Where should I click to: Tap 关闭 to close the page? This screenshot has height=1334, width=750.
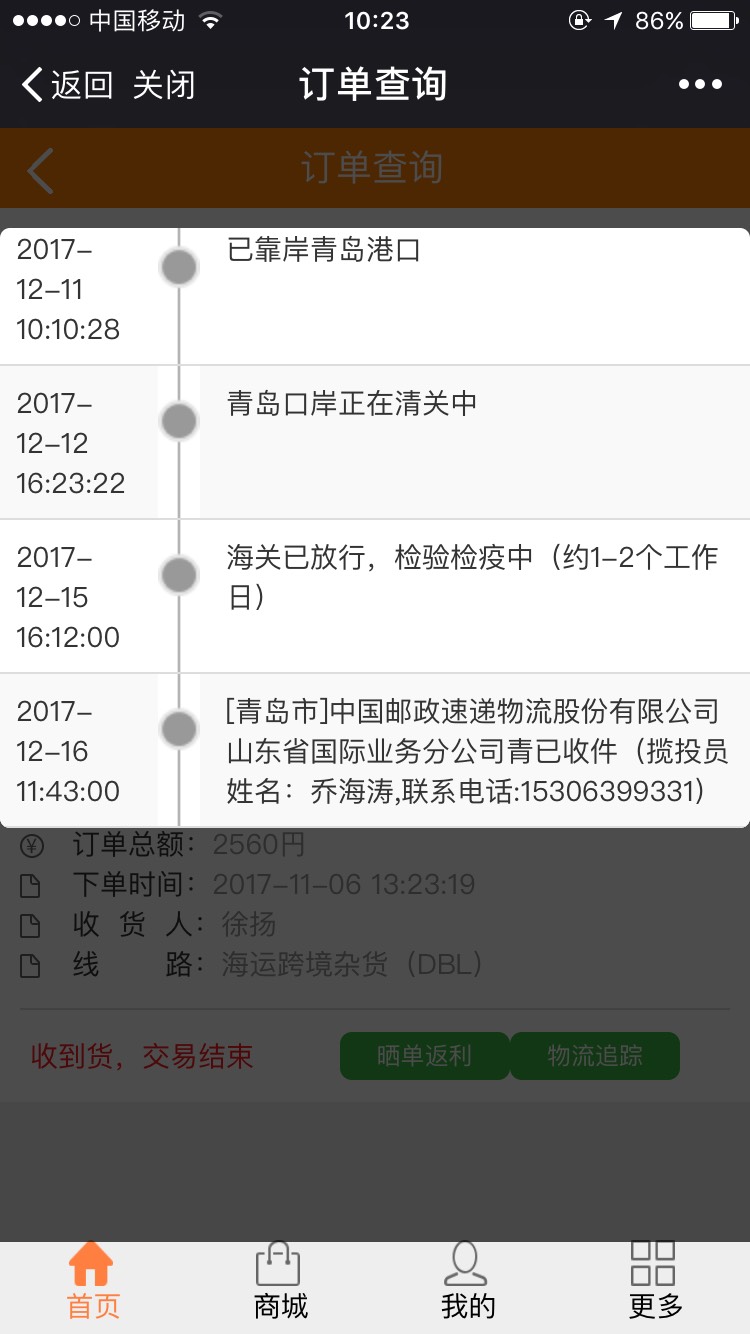point(164,85)
